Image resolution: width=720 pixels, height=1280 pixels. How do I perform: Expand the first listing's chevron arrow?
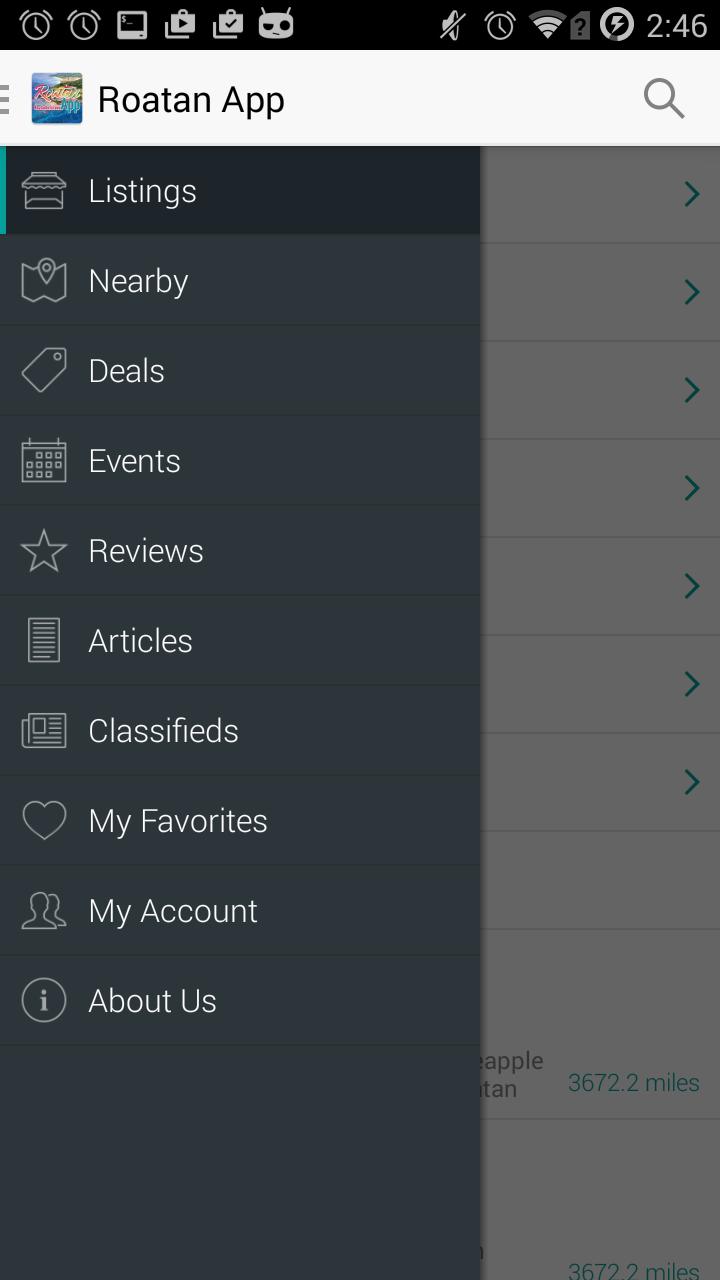pos(691,193)
